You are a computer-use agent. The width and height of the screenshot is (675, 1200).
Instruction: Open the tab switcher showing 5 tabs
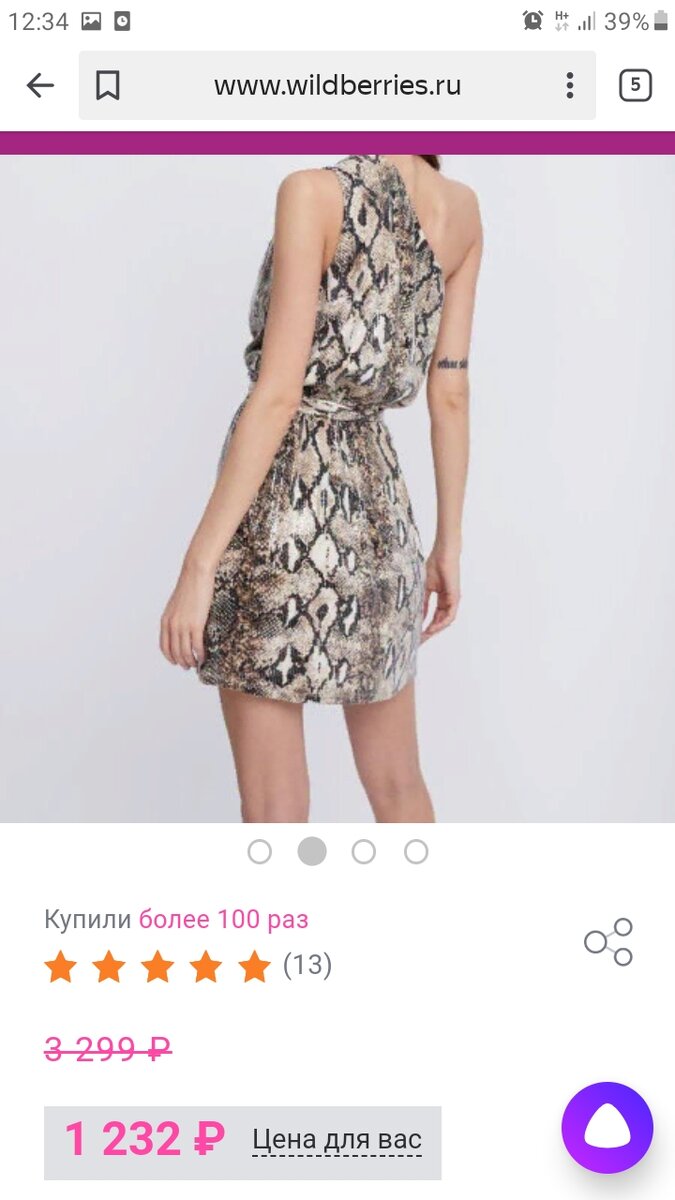(x=635, y=86)
